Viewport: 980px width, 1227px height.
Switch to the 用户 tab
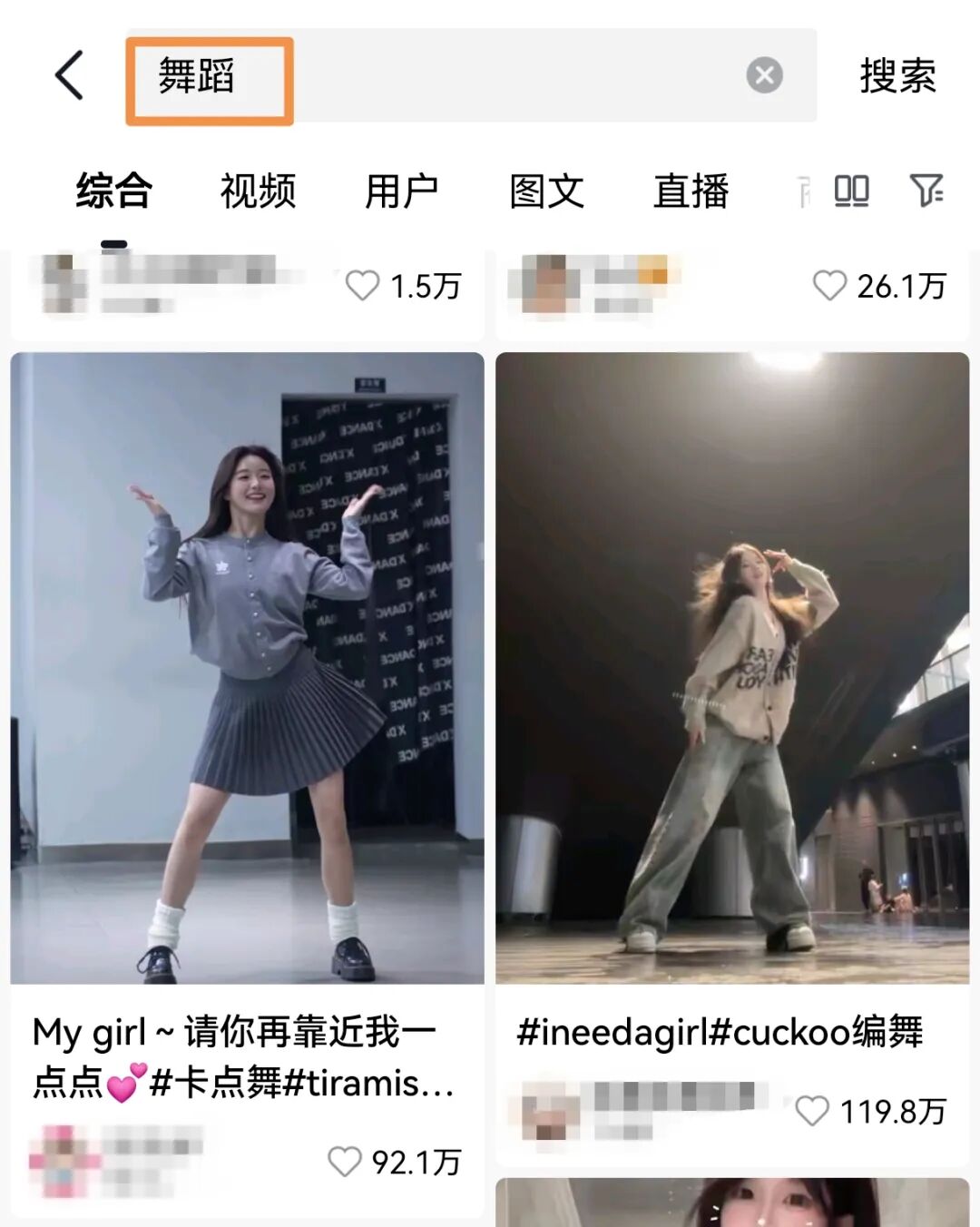coord(401,191)
